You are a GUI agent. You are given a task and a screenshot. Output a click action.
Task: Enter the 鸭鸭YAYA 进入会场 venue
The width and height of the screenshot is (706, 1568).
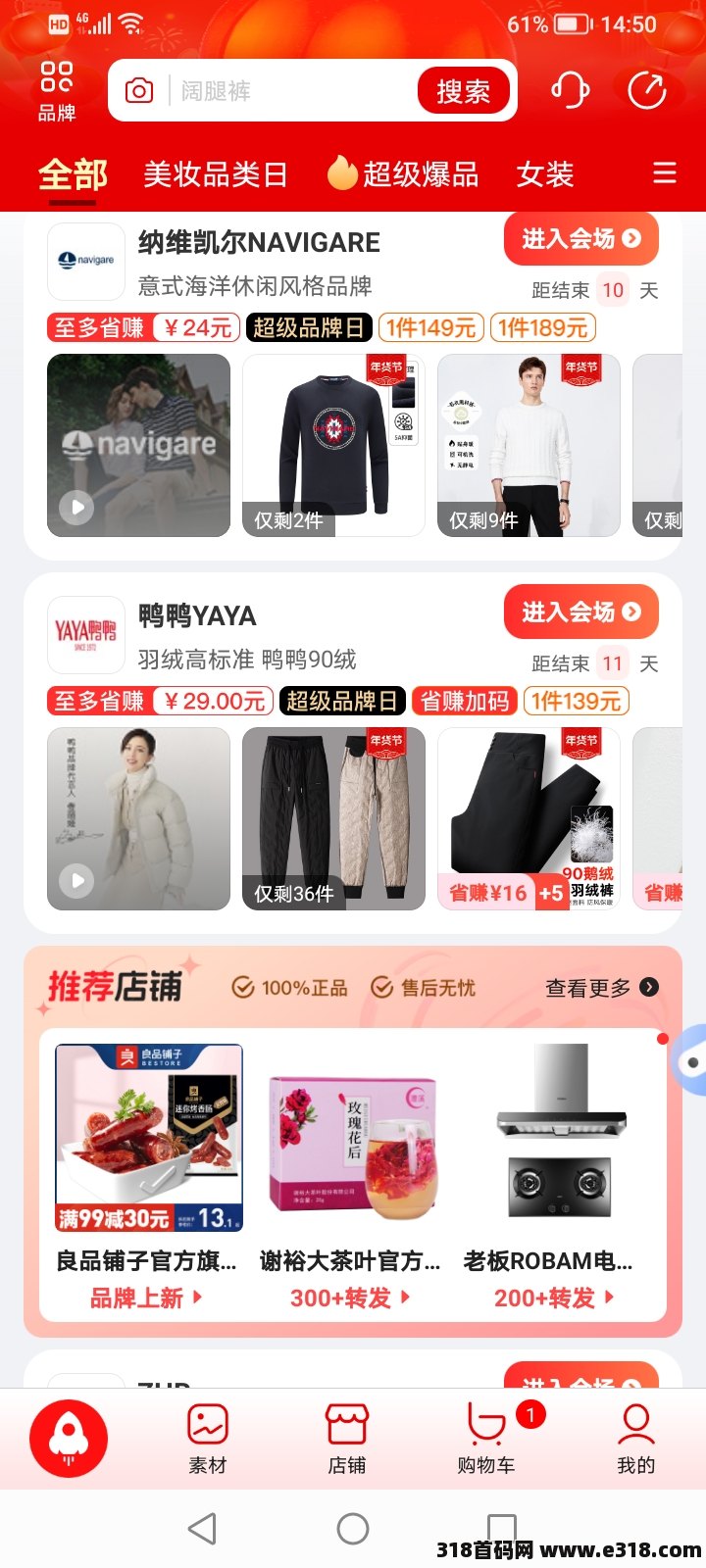tap(580, 612)
